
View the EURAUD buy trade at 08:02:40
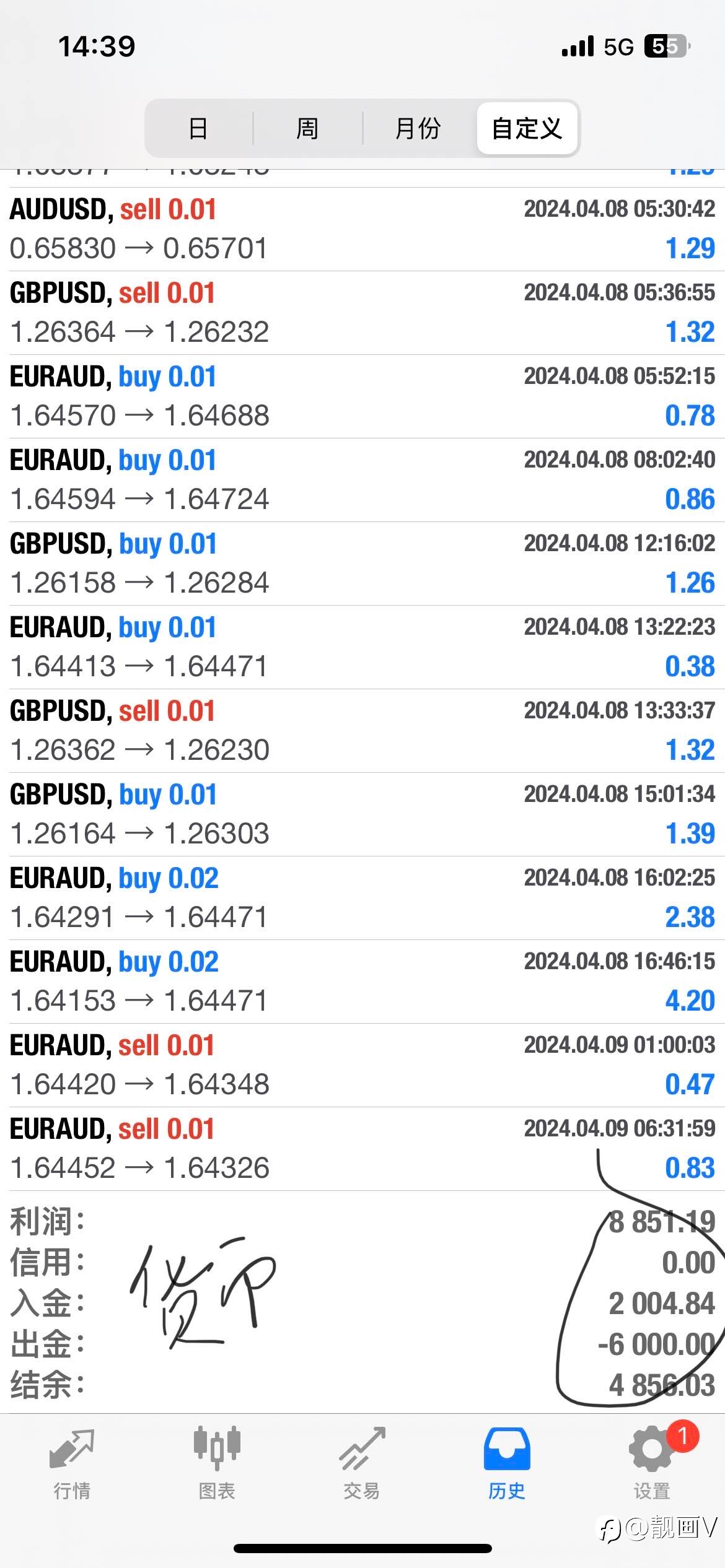362,480
